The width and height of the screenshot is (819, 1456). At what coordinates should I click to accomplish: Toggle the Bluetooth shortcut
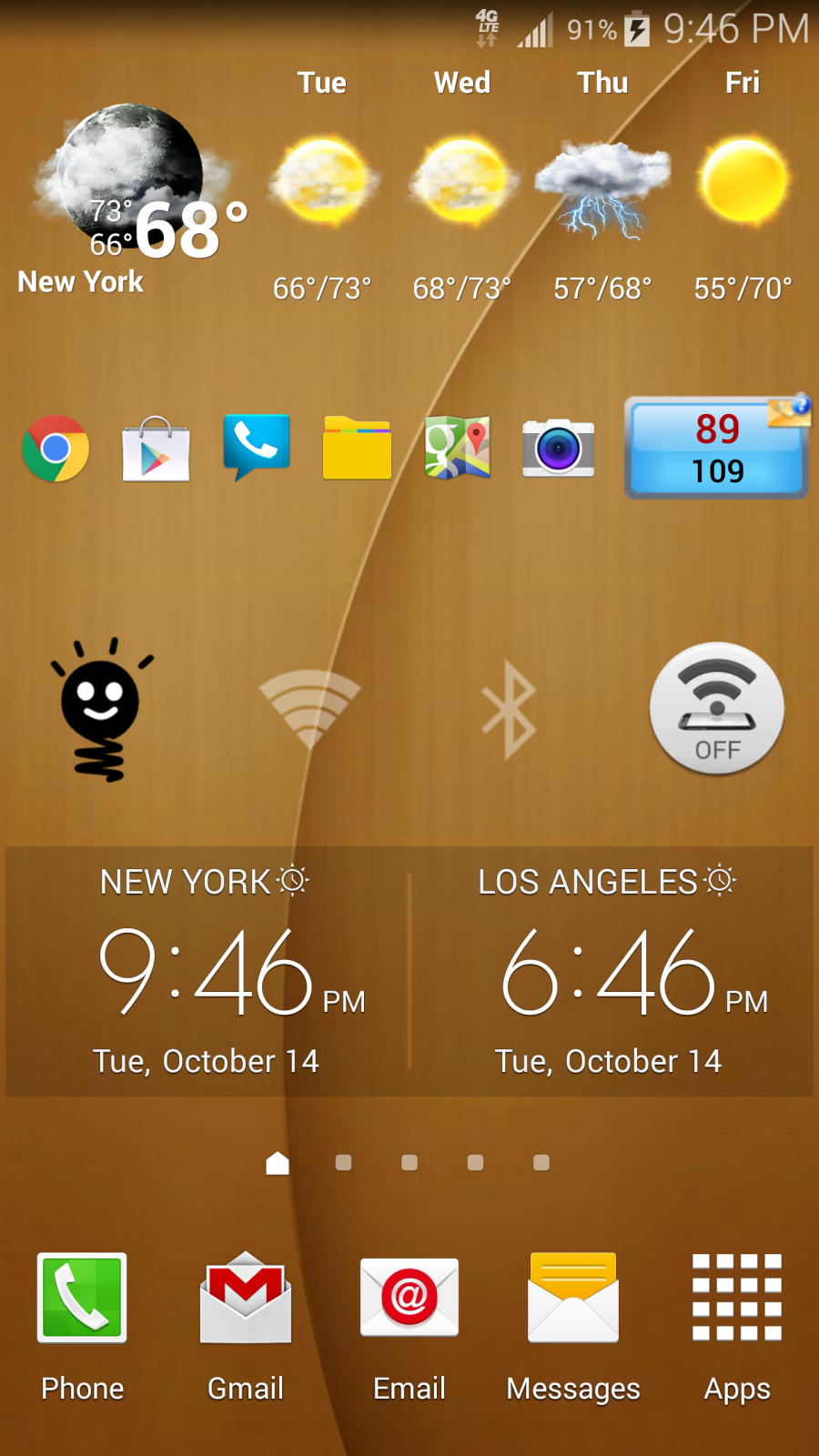pos(509,710)
